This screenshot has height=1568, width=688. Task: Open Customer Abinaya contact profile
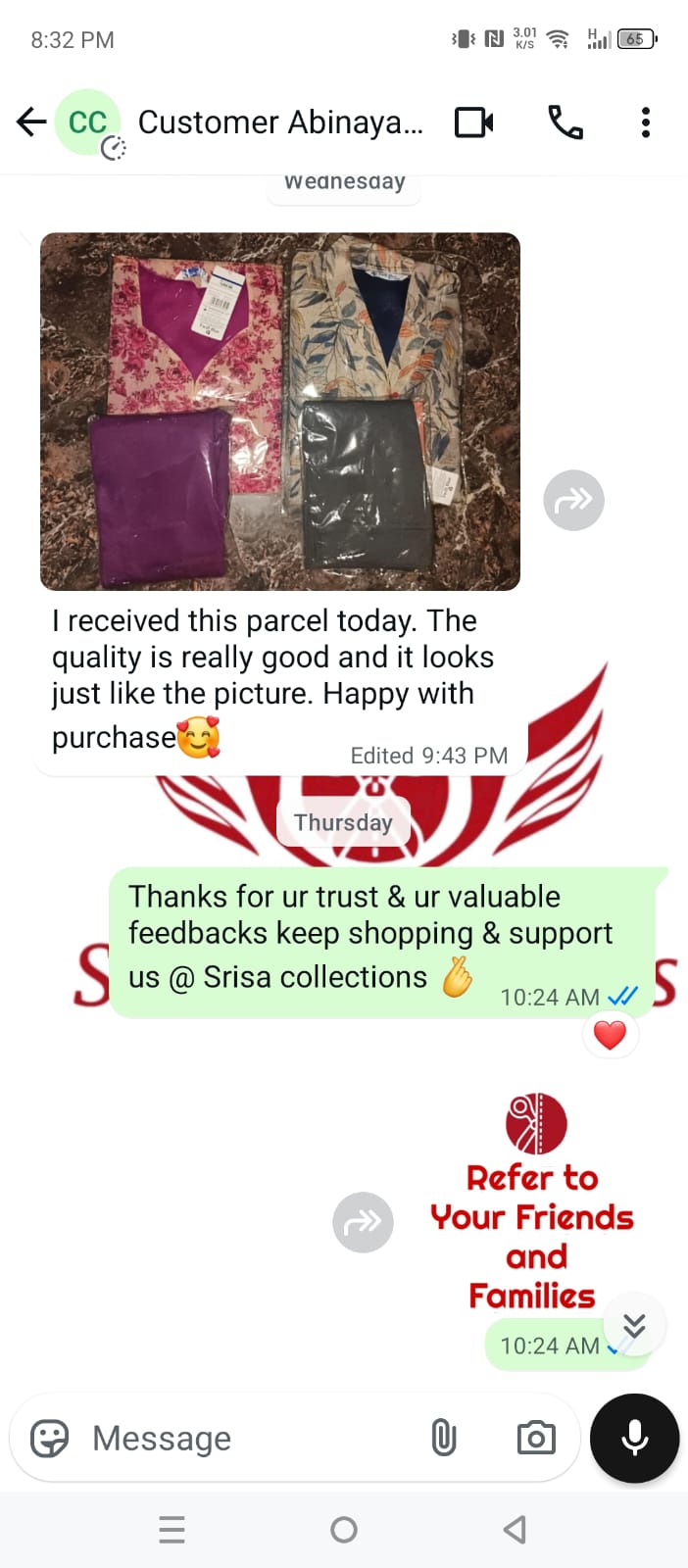click(x=279, y=122)
